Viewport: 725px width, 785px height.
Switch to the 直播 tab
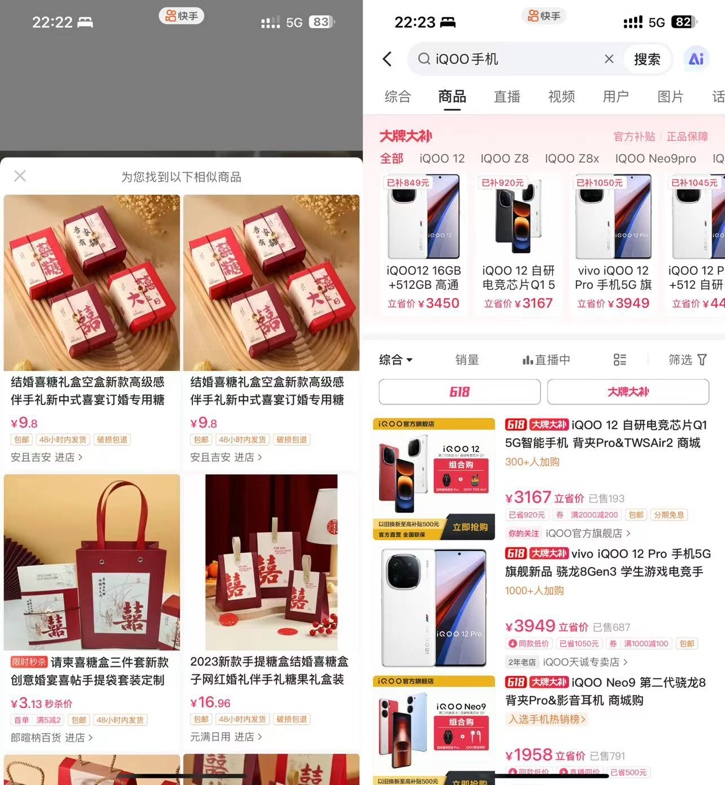[507, 97]
